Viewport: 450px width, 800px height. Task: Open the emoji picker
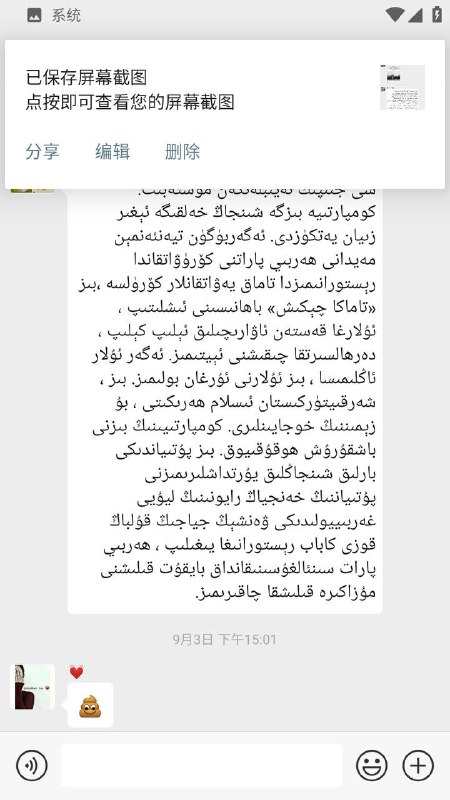[371, 765]
